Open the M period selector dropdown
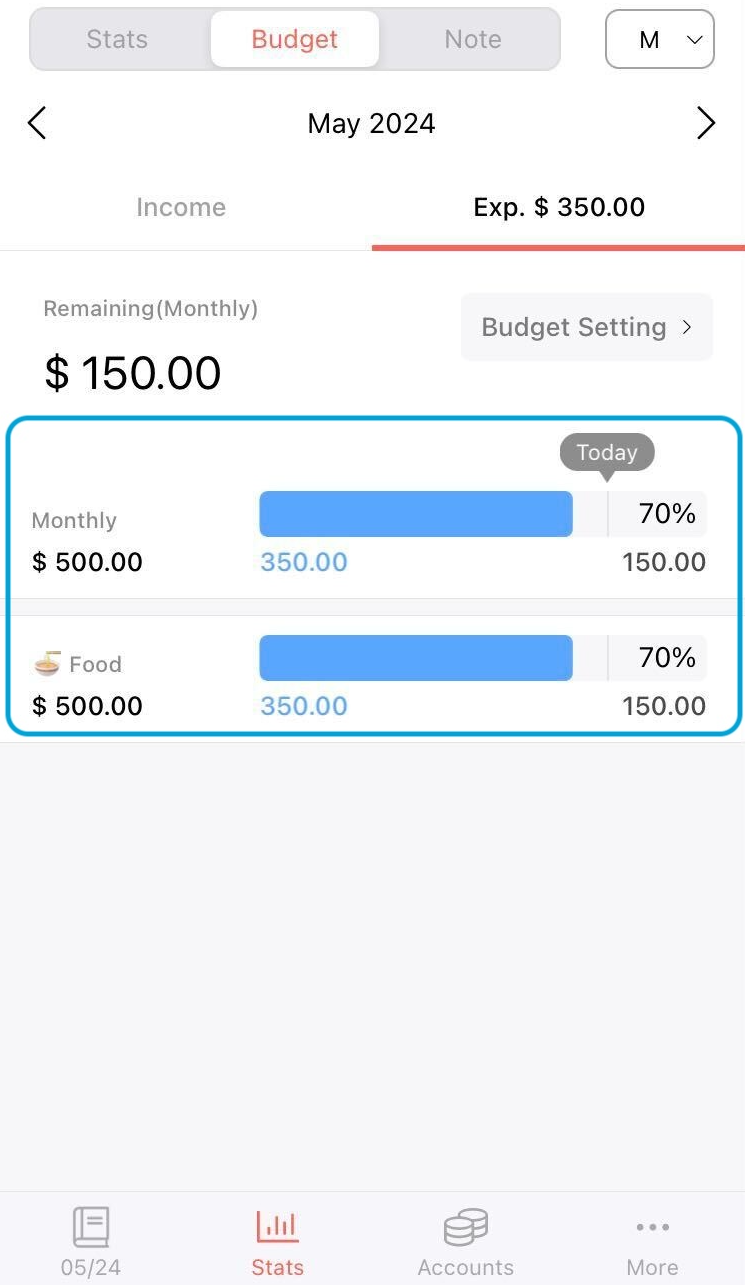 (660, 40)
